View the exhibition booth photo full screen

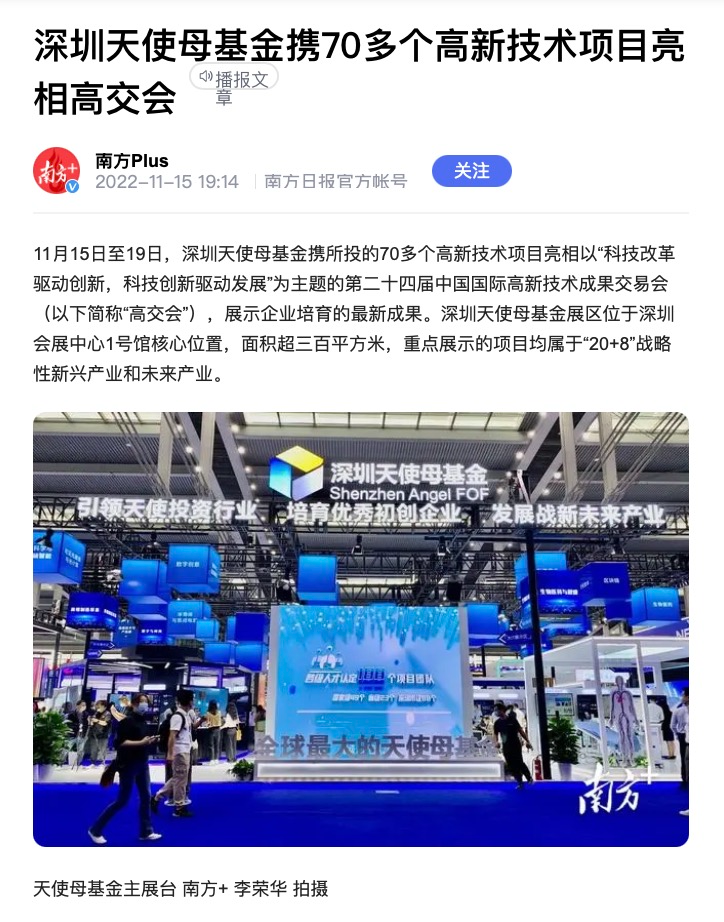pos(361,629)
